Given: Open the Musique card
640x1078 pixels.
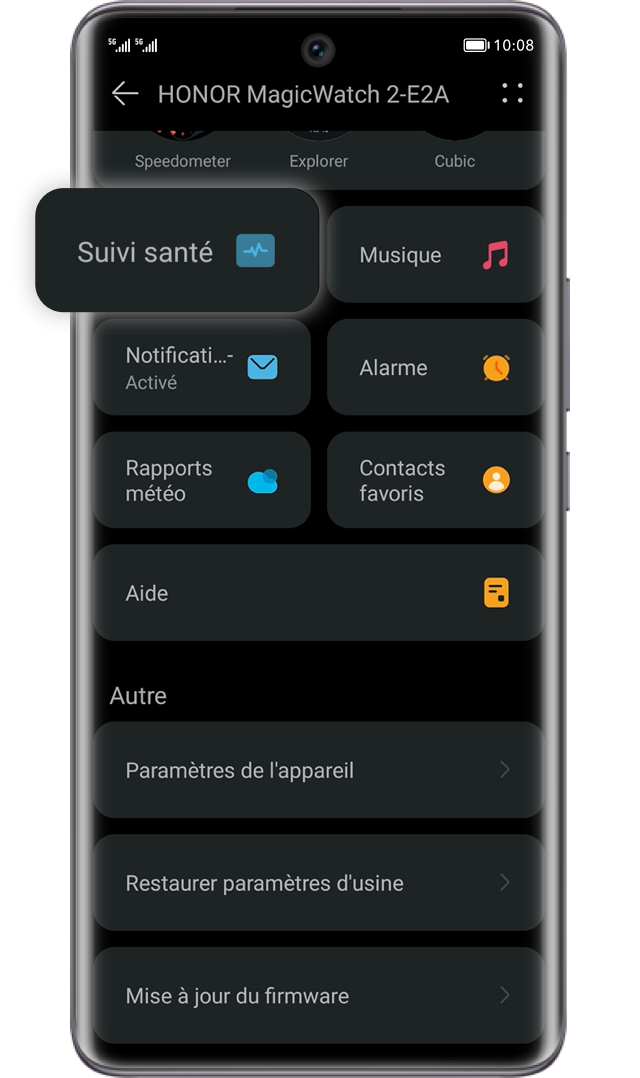Looking at the screenshot, I should pyautogui.click(x=435, y=255).
